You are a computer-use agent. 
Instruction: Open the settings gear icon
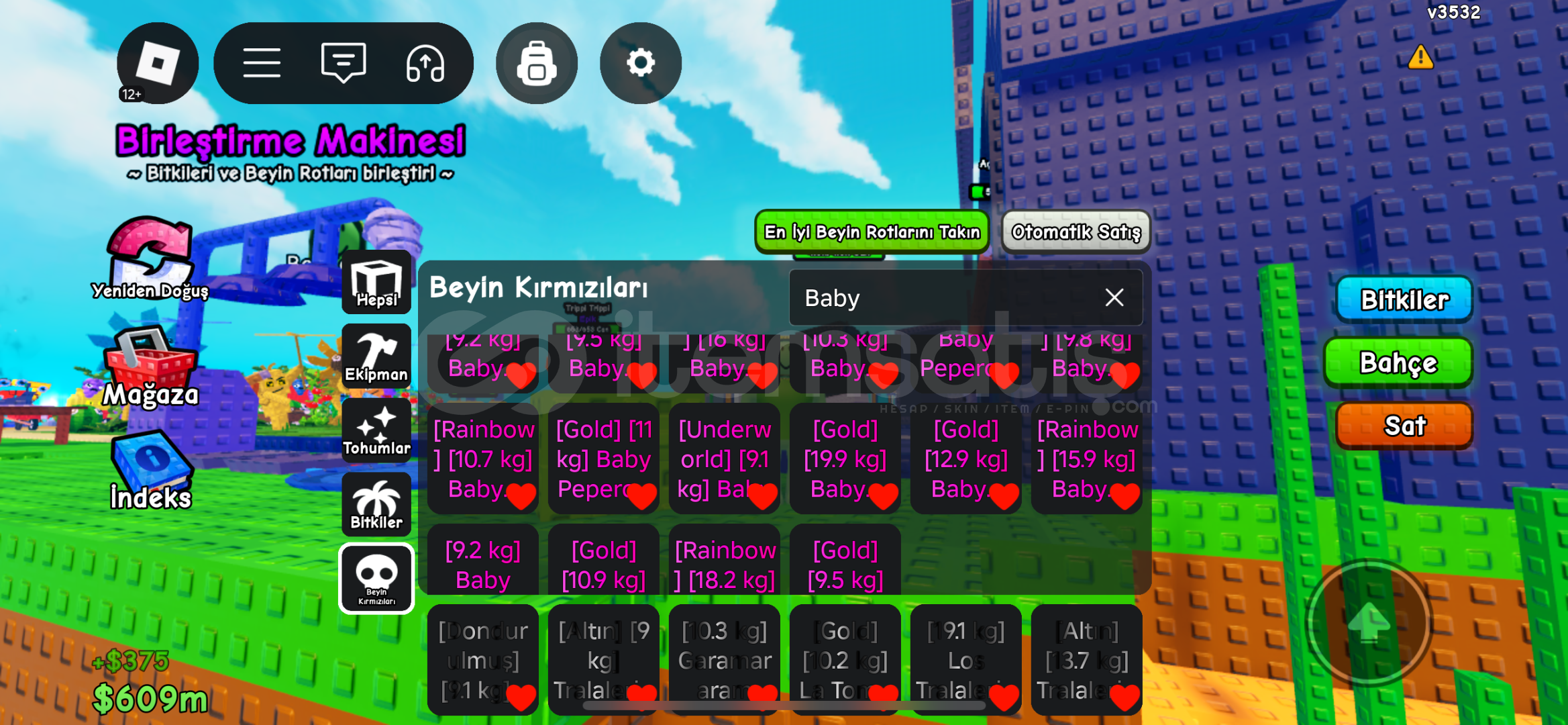coord(640,63)
